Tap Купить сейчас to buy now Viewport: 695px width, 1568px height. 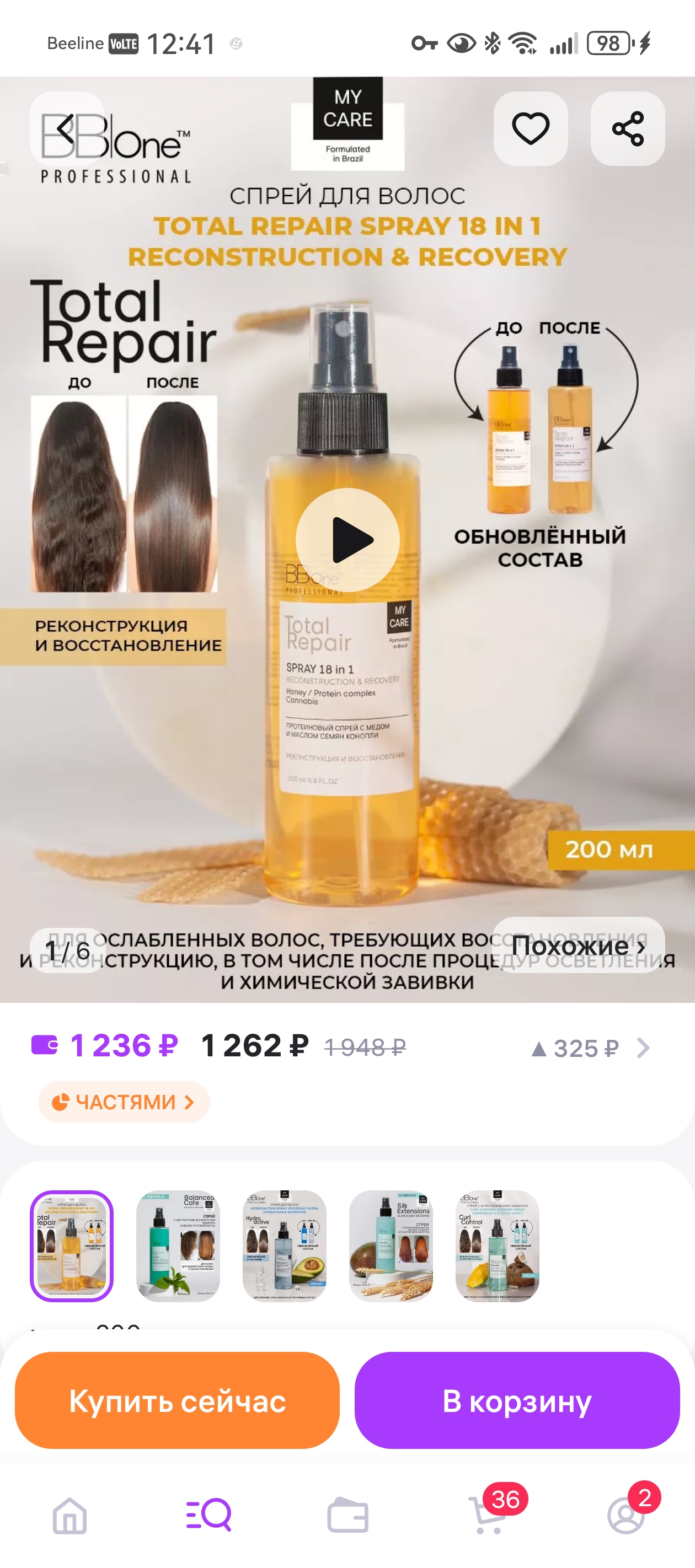177,1400
